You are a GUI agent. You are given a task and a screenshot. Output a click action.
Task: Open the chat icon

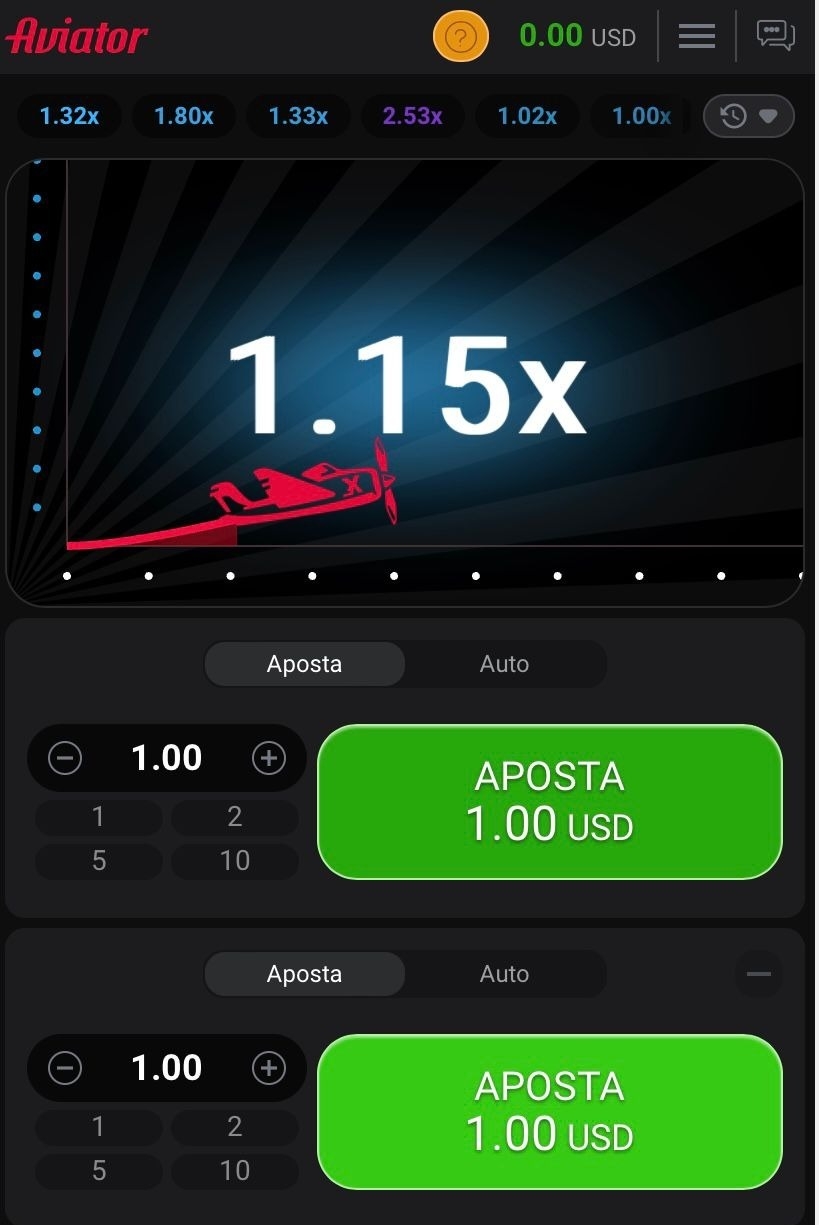[x=775, y=37]
